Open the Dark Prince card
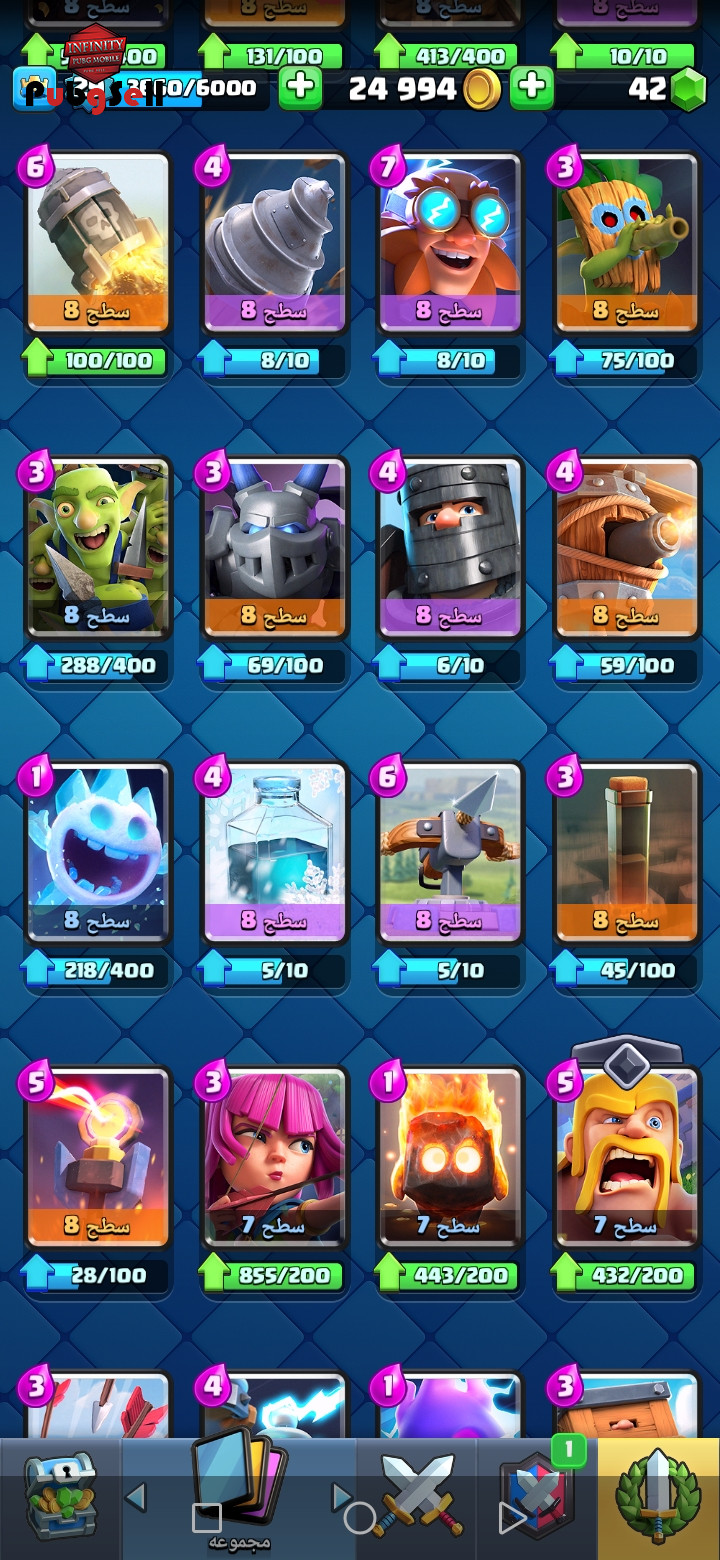Image resolution: width=720 pixels, height=1560 pixels. [x=450, y=547]
